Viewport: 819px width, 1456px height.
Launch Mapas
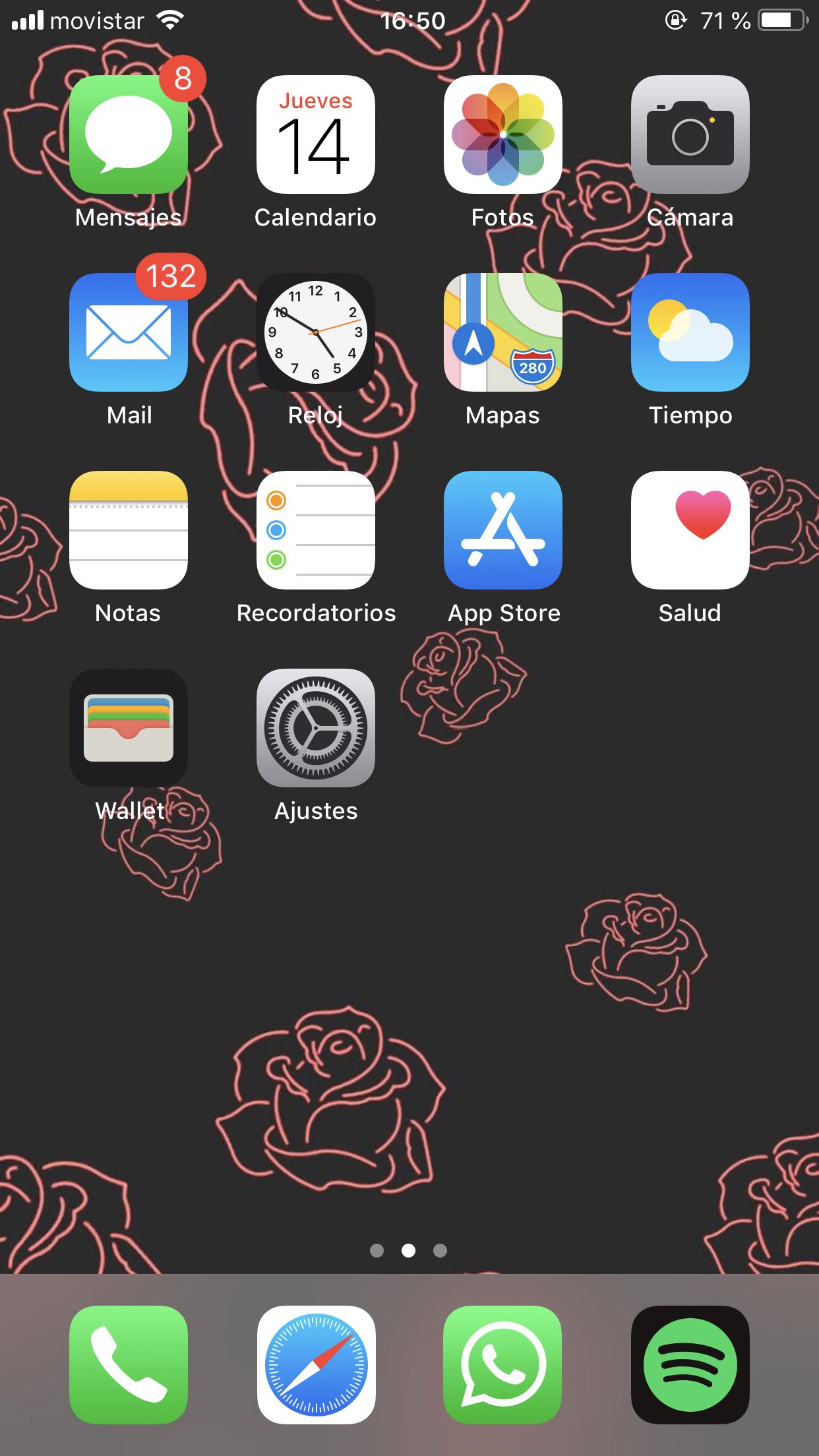point(503,332)
